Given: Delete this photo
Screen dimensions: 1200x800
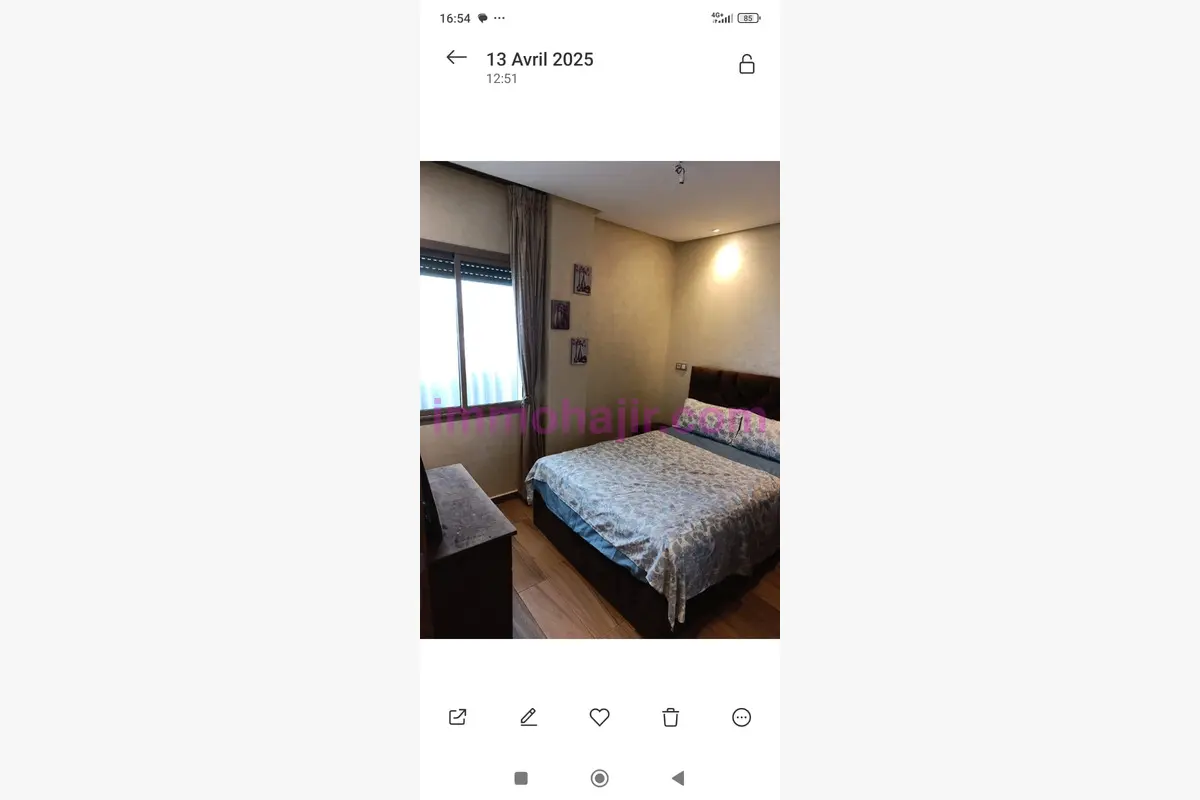Looking at the screenshot, I should pos(671,717).
